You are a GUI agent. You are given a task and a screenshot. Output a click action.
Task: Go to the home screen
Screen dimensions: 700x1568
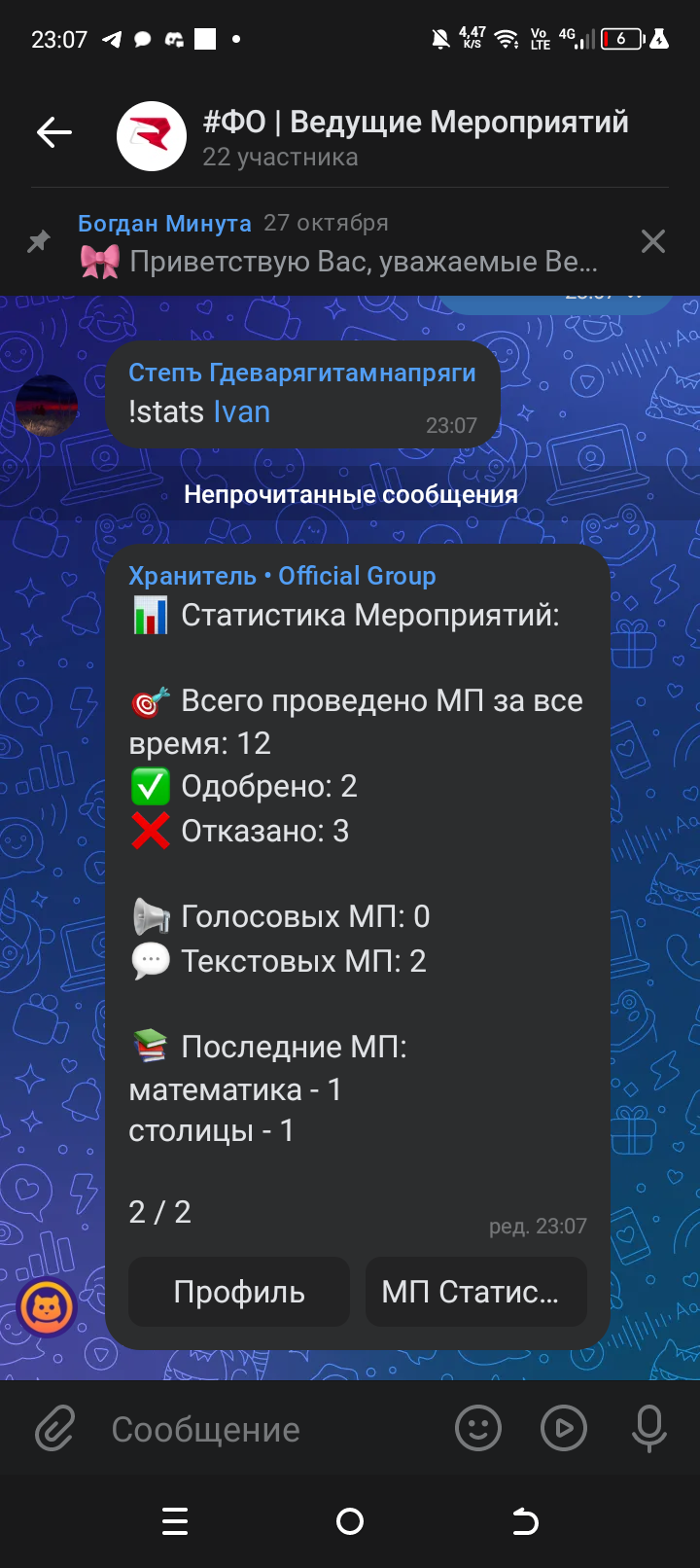tap(350, 1521)
